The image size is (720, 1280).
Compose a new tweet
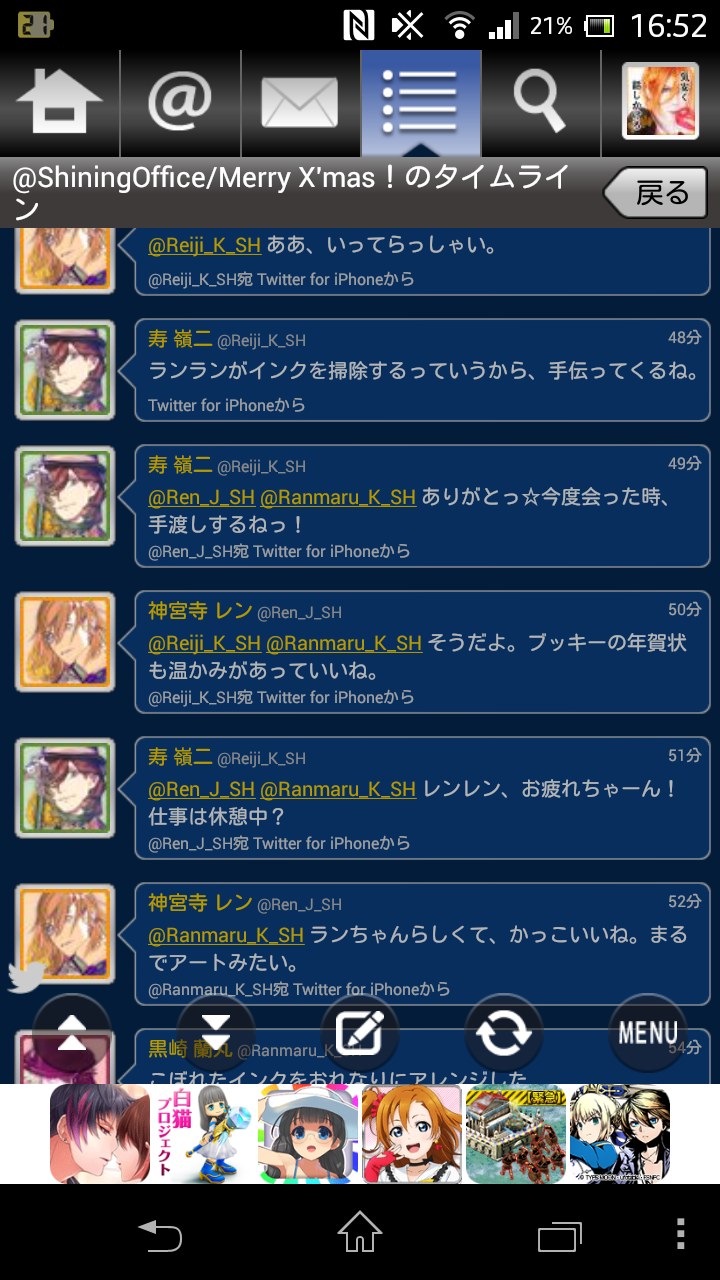360,1034
